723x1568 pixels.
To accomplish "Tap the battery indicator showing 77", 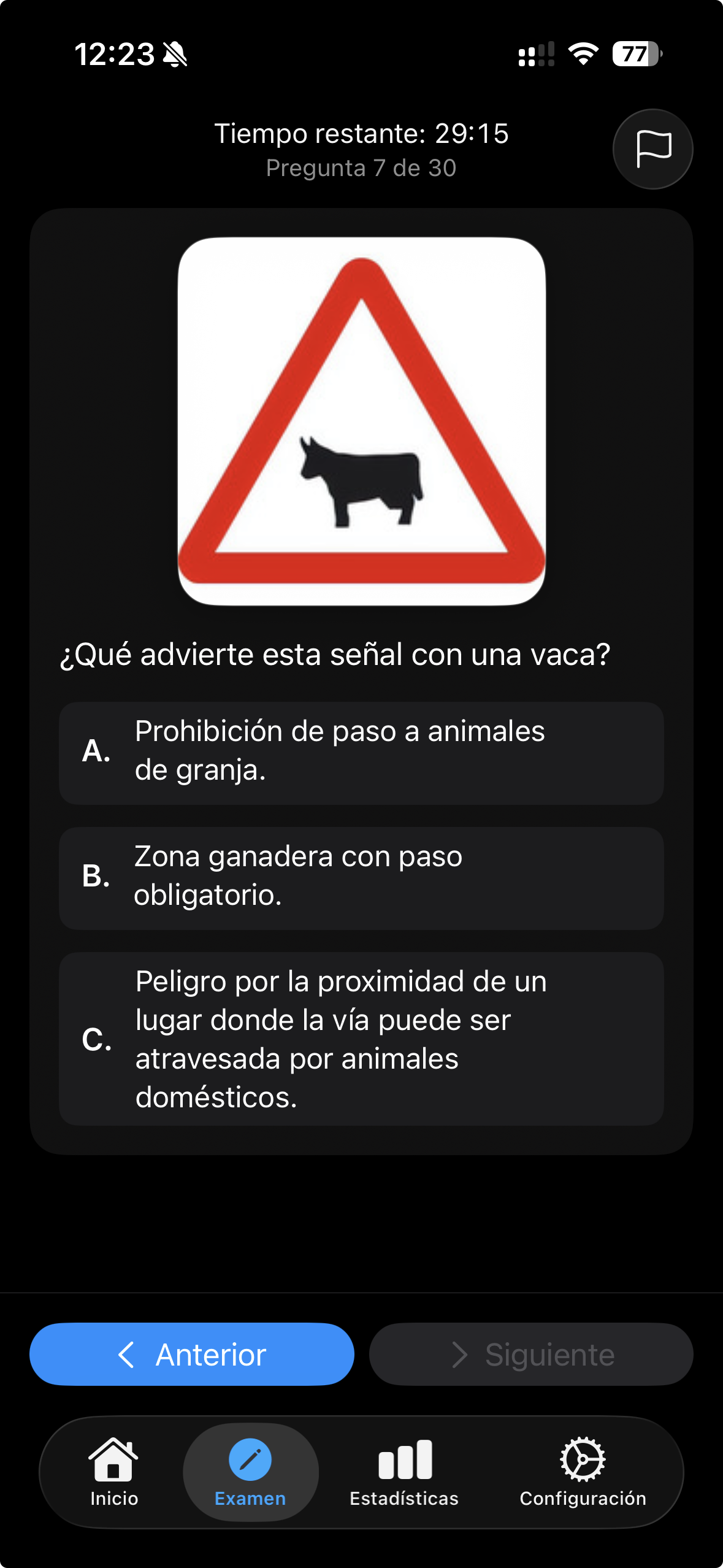I will [x=635, y=54].
